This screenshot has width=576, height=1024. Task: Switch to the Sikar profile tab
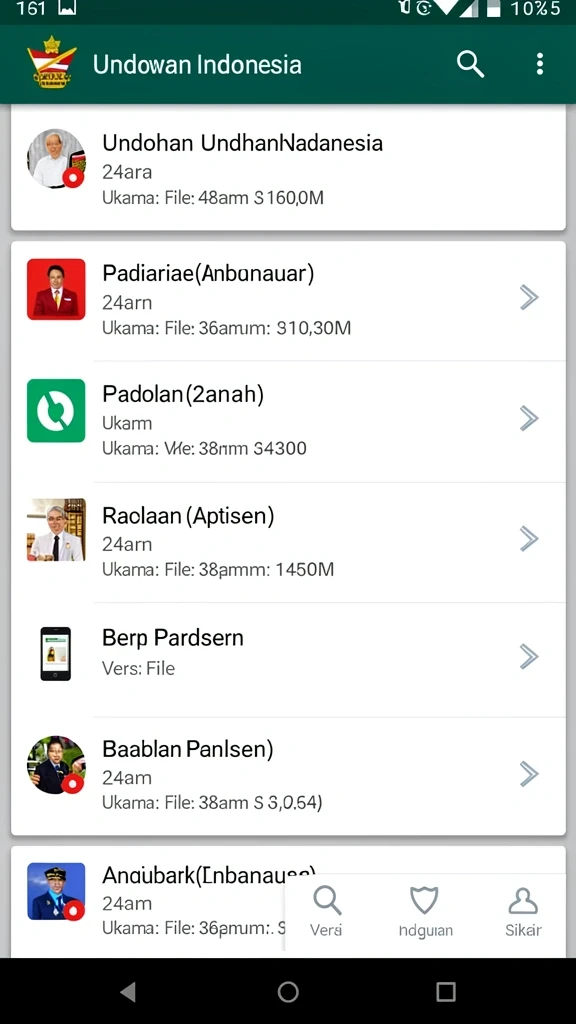523,912
